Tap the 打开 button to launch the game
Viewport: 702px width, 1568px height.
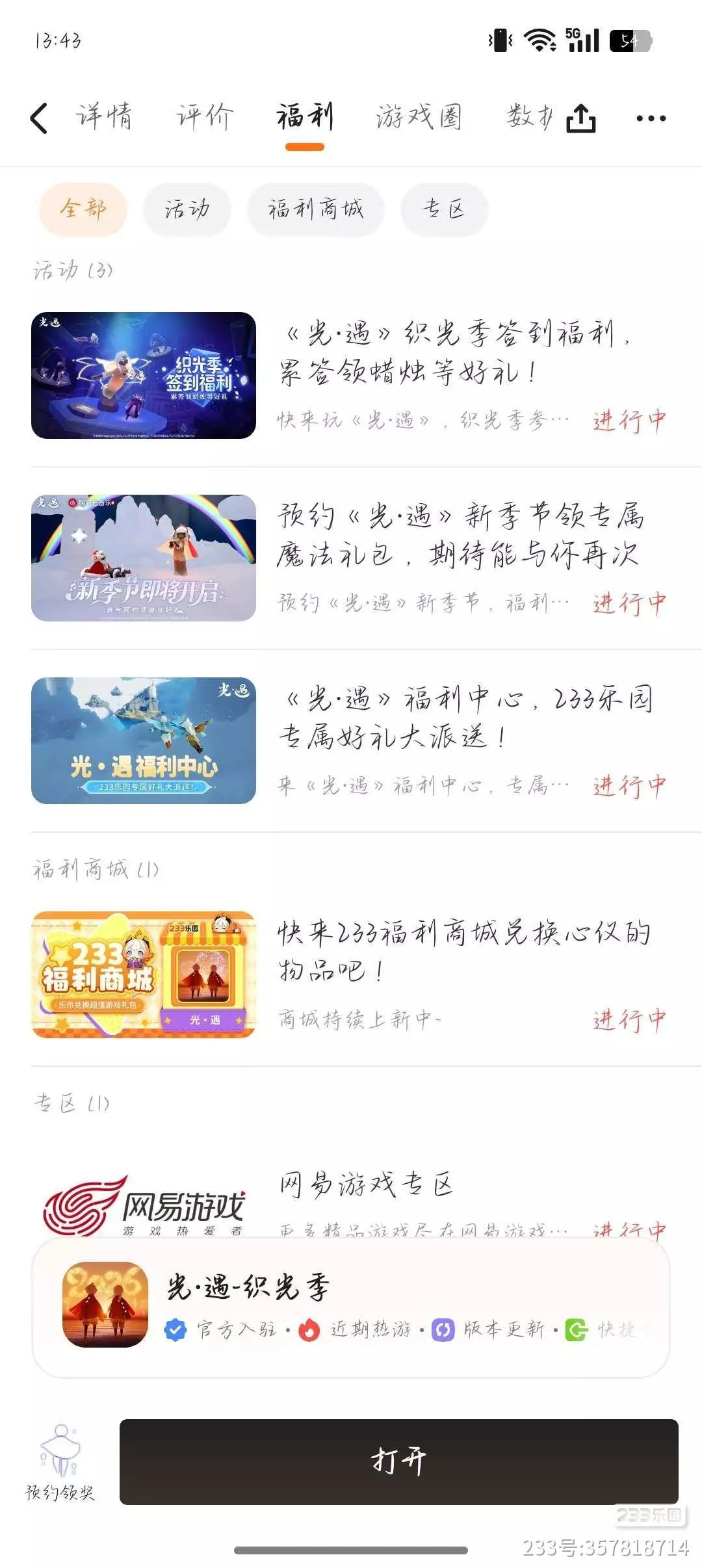398,1461
